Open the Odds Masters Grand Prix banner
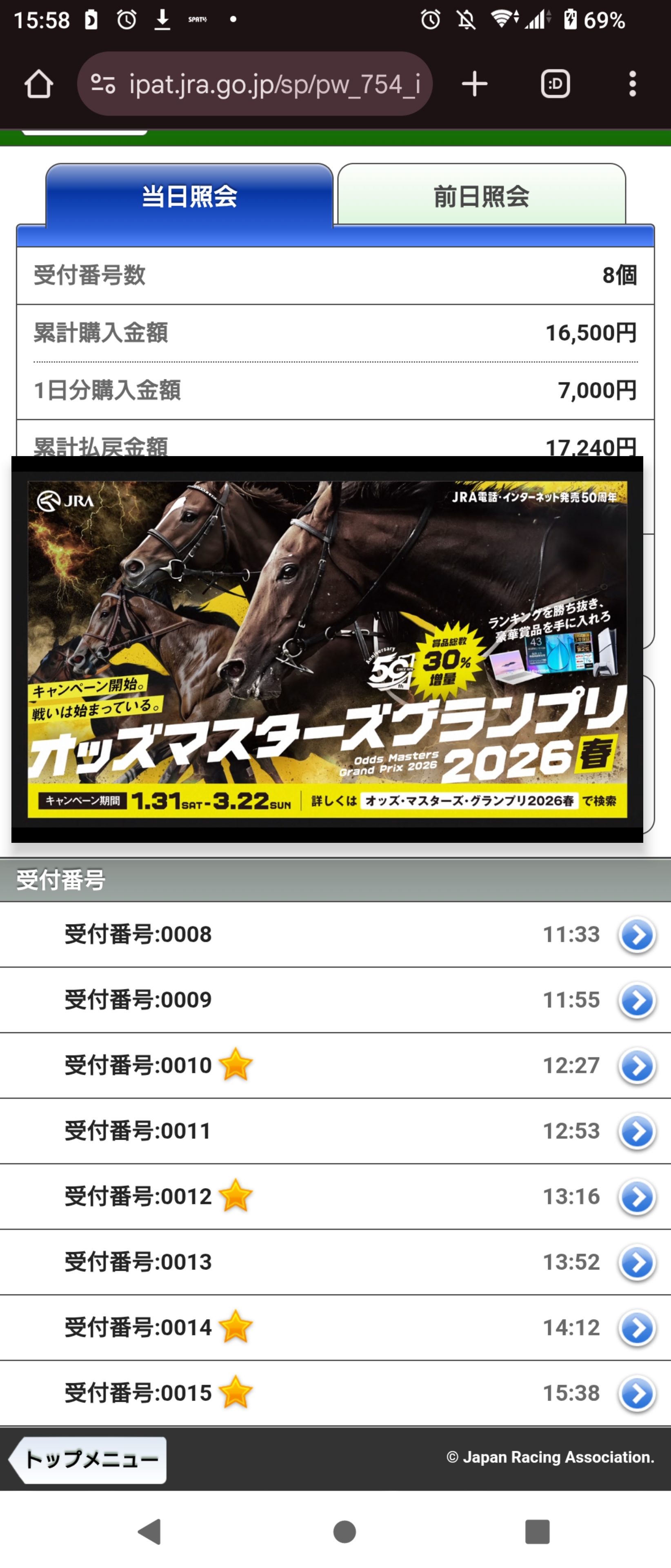Screen dimensions: 671x1568 [x=327, y=649]
